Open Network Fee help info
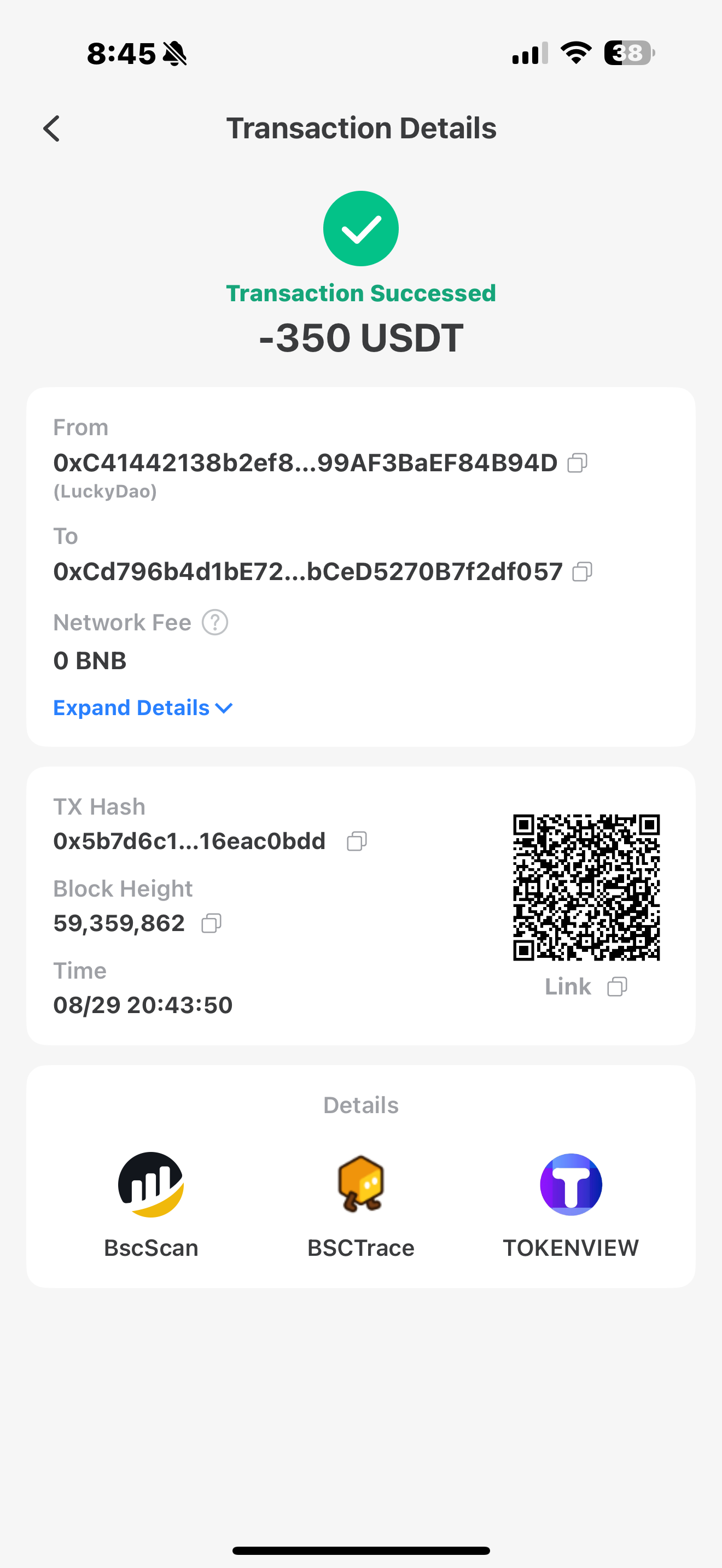This screenshot has height=1568, width=722. pyautogui.click(x=215, y=622)
